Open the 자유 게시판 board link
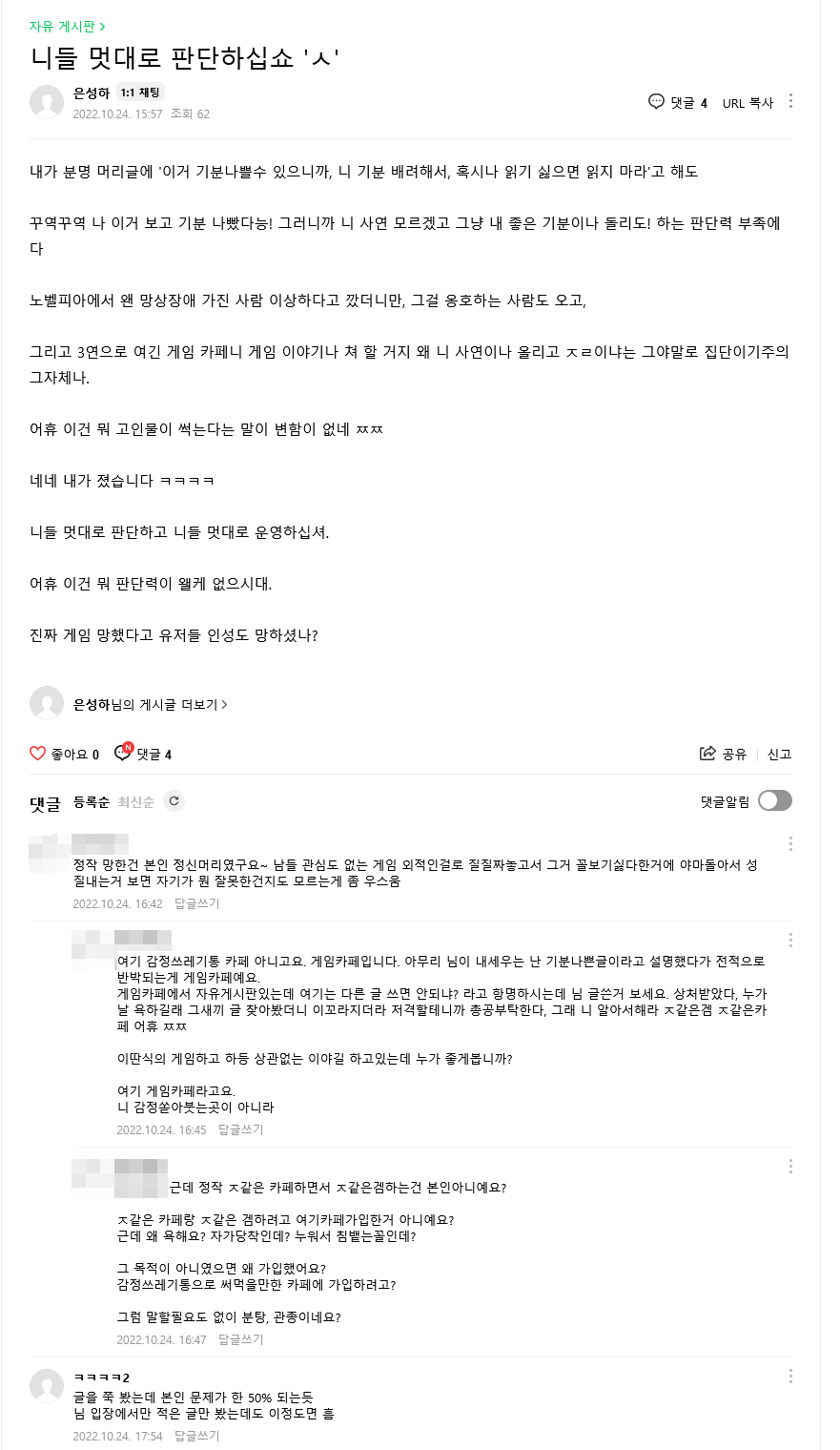Viewport: 840px width, 1450px height. click(x=67, y=27)
